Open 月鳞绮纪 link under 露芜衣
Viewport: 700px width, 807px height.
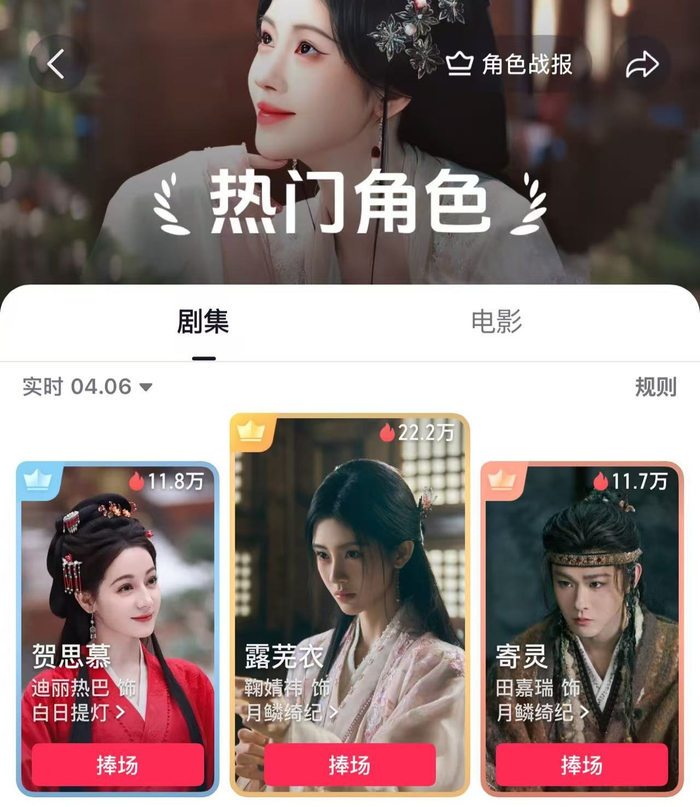(292, 713)
